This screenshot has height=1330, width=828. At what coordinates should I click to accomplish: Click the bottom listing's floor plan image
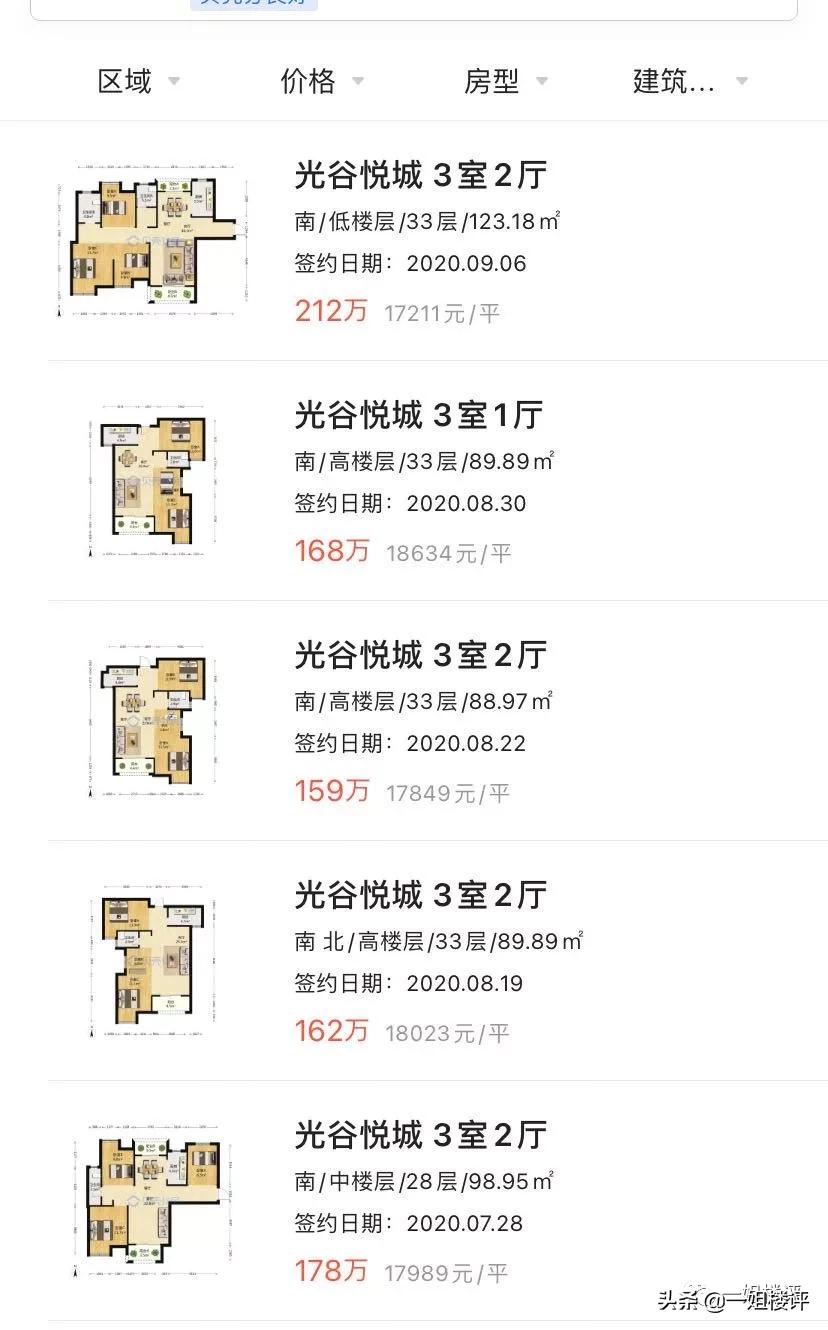coord(148,1198)
